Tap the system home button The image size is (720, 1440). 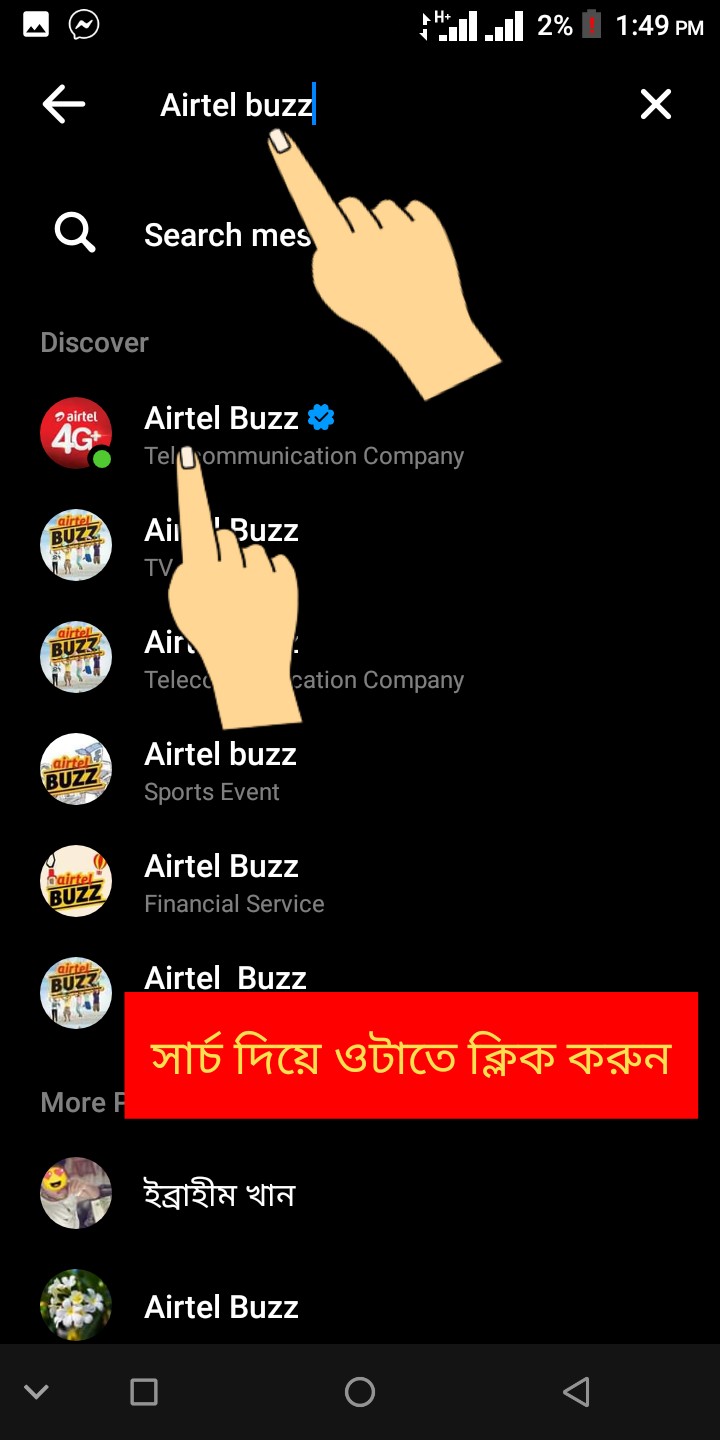[x=360, y=1392]
